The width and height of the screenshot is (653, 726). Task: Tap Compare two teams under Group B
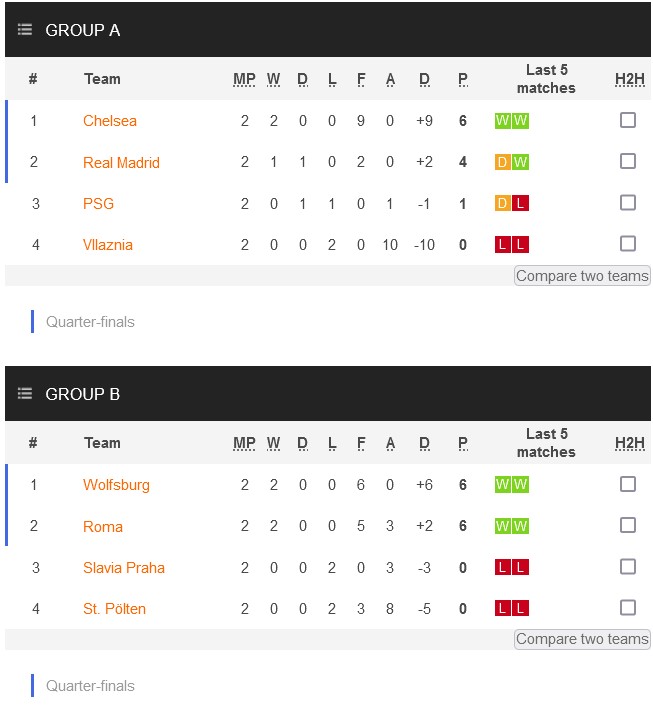tap(582, 639)
